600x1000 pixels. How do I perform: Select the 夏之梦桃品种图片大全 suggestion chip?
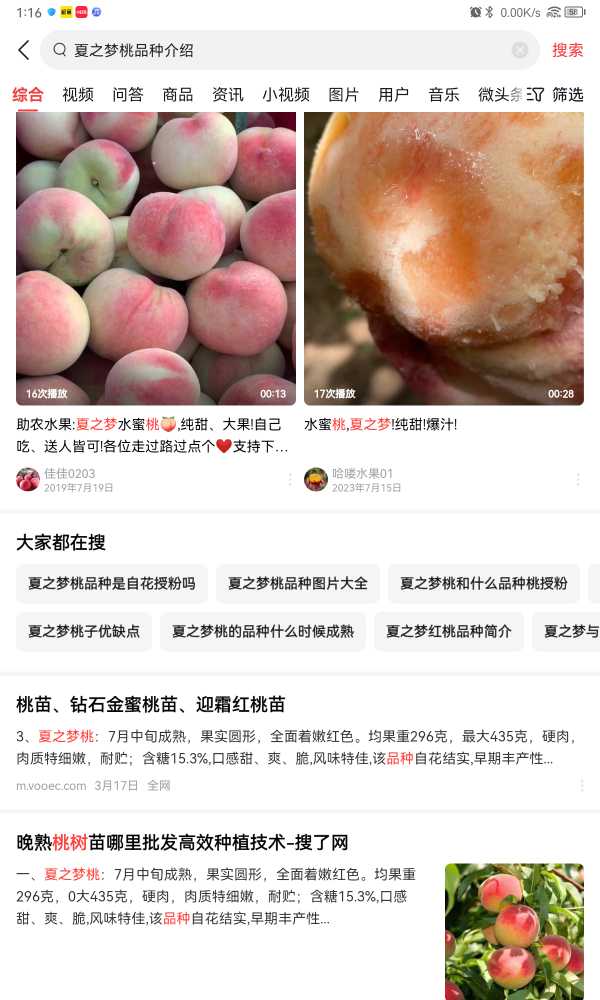tap(298, 583)
